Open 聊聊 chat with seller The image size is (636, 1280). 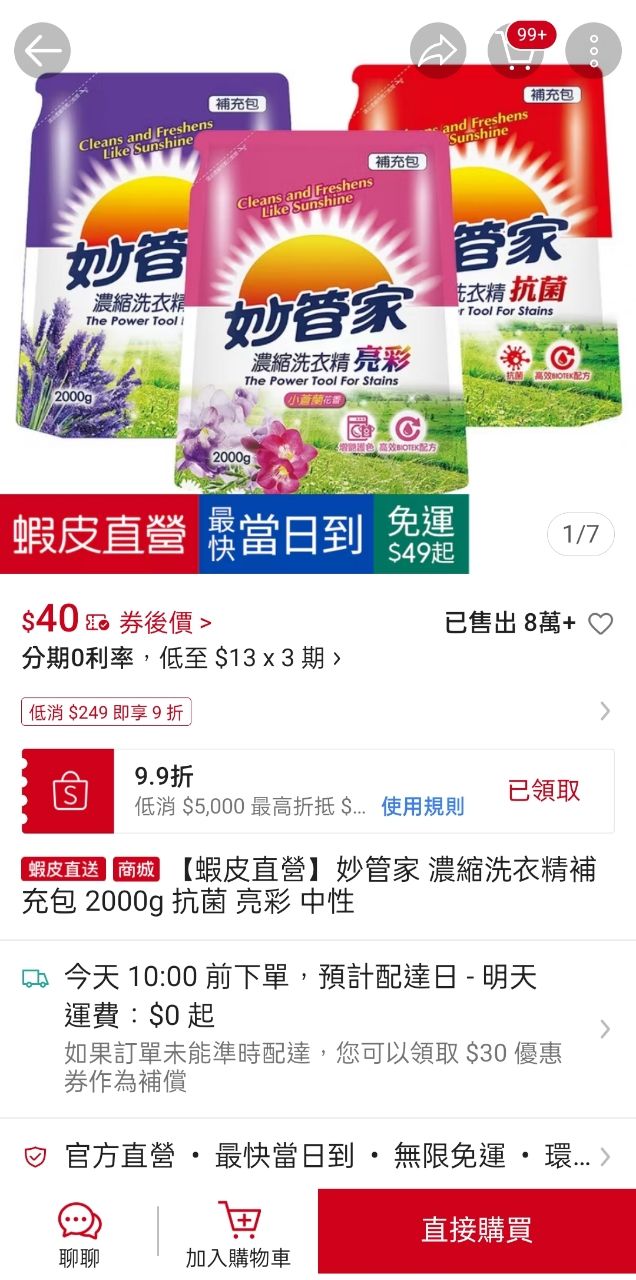pyautogui.click(x=79, y=1235)
